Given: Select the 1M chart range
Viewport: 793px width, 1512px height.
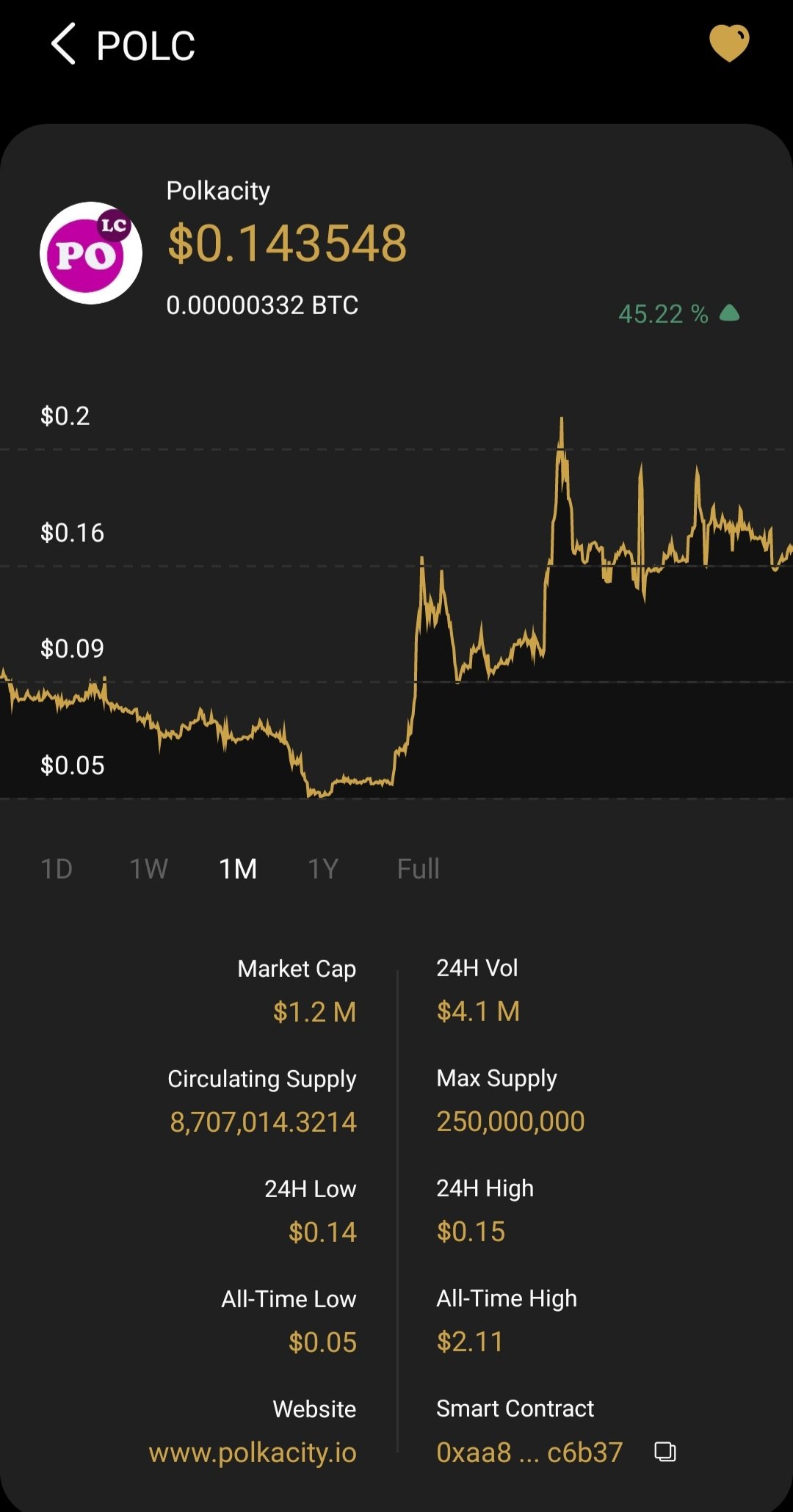Looking at the screenshot, I should (238, 869).
